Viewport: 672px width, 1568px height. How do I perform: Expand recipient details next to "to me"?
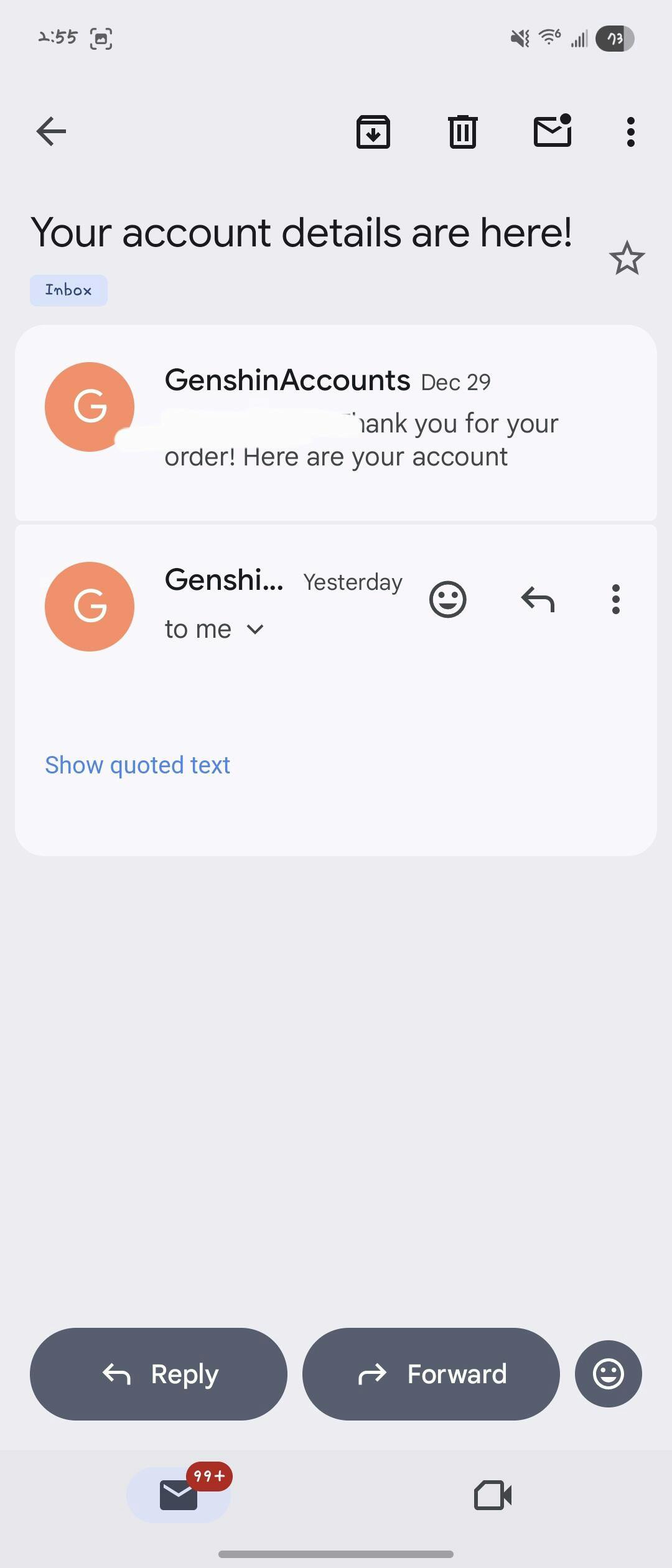(255, 629)
